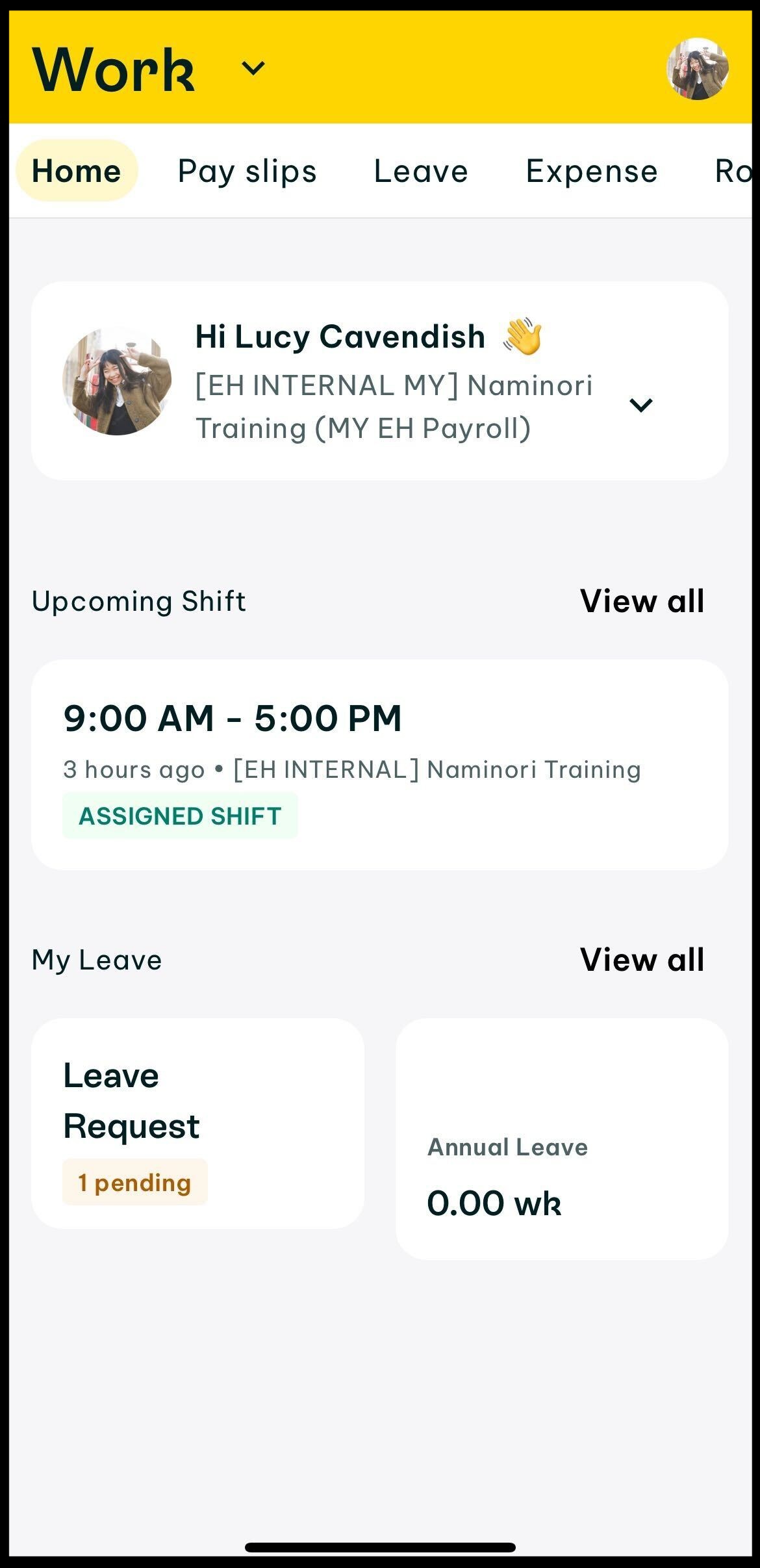
Task: View all upcoming shifts
Action: click(x=642, y=601)
